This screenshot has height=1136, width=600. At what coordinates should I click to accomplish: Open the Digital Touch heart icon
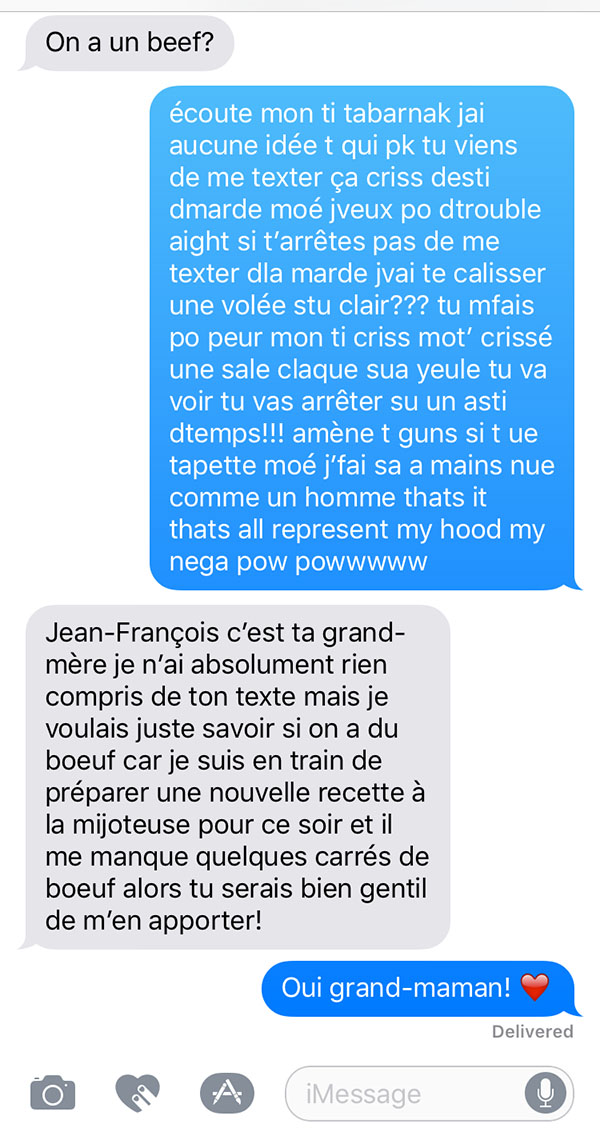(x=138, y=1093)
